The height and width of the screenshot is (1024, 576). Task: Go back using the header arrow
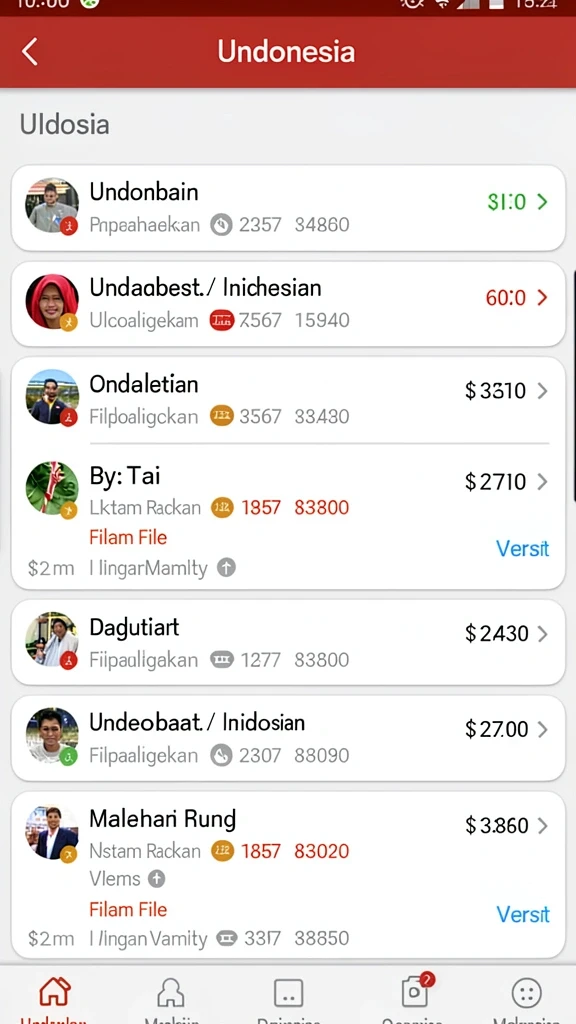coord(29,52)
